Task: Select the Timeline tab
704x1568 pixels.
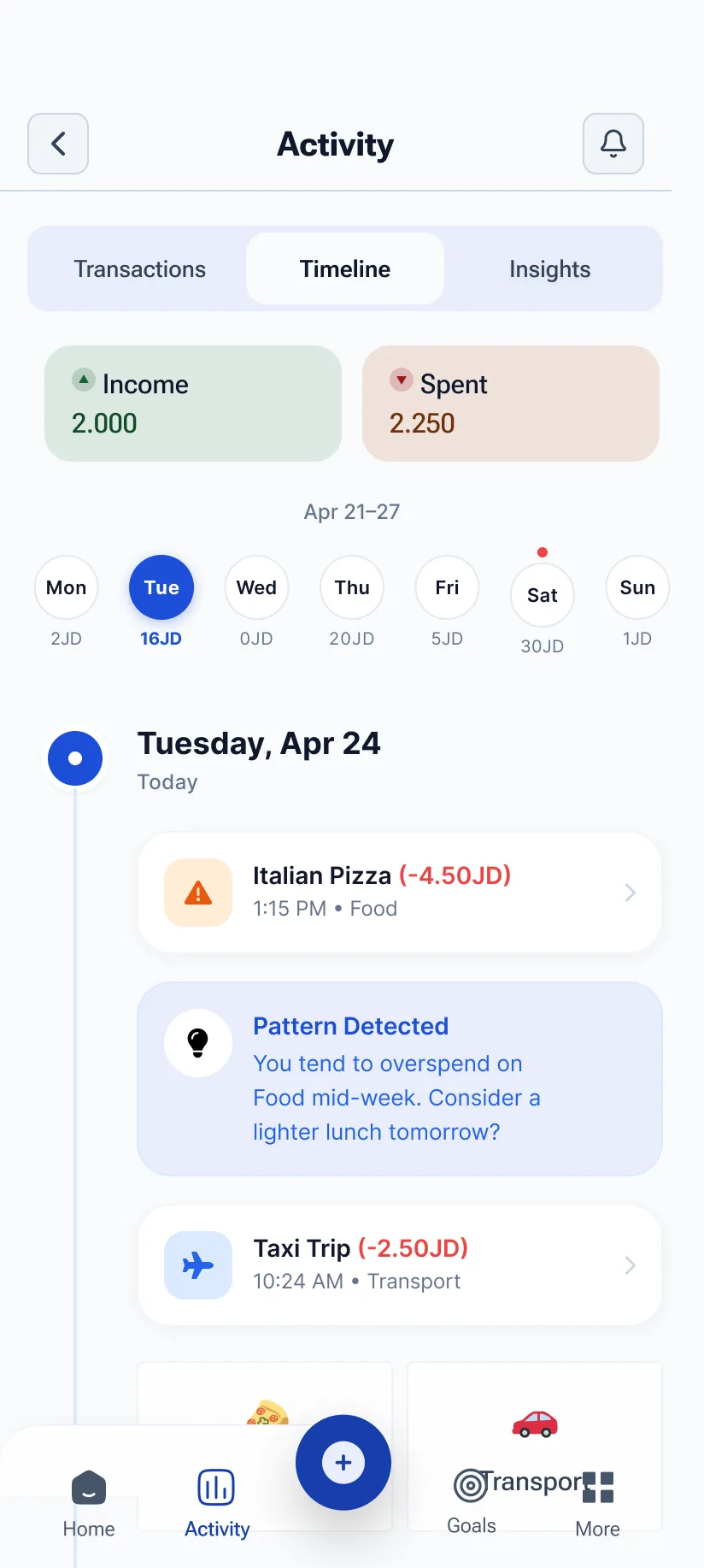Action: click(x=345, y=268)
